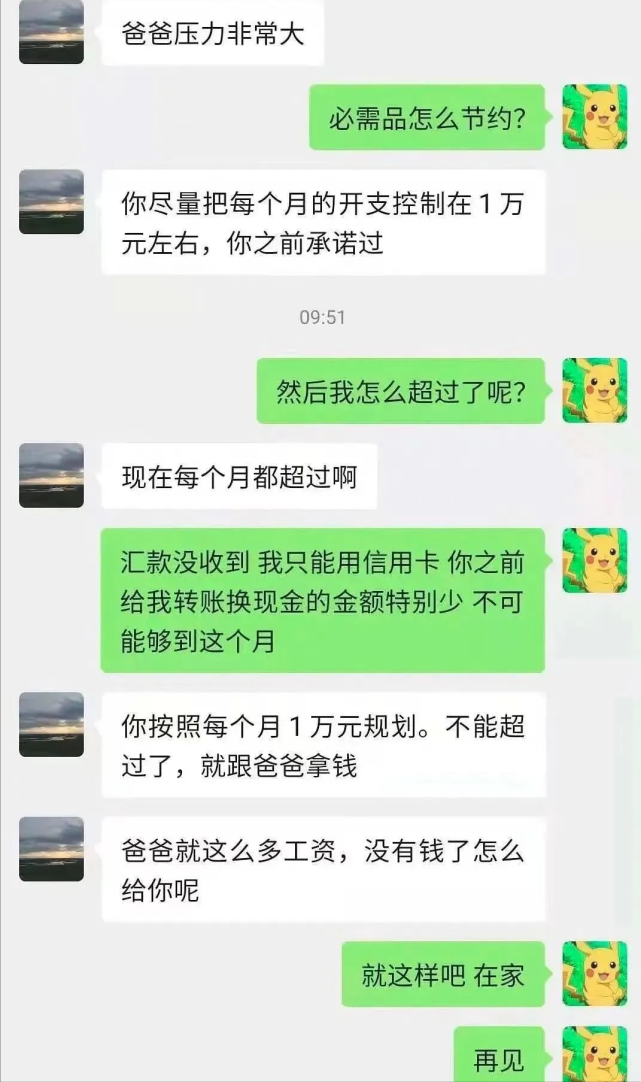Open avatar next to 爸爸就这么多工资 message
The width and height of the screenshot is (641, 1082).
coord(51,849)
